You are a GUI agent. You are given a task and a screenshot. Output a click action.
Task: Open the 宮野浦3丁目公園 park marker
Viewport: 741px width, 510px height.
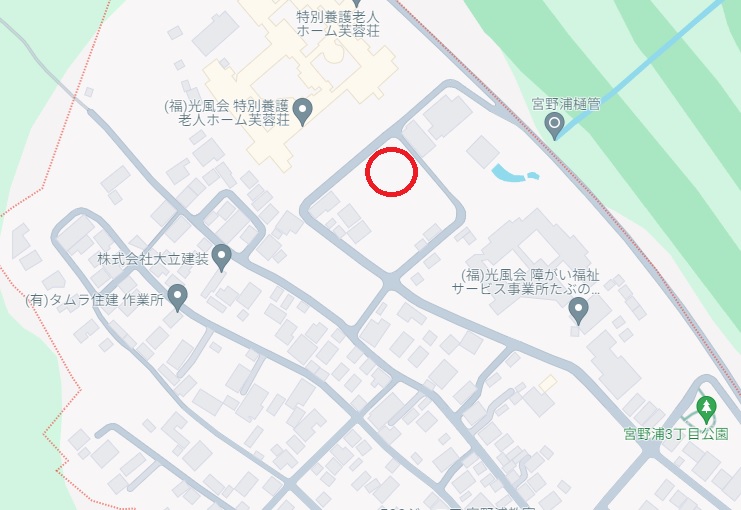click(707, 408)
